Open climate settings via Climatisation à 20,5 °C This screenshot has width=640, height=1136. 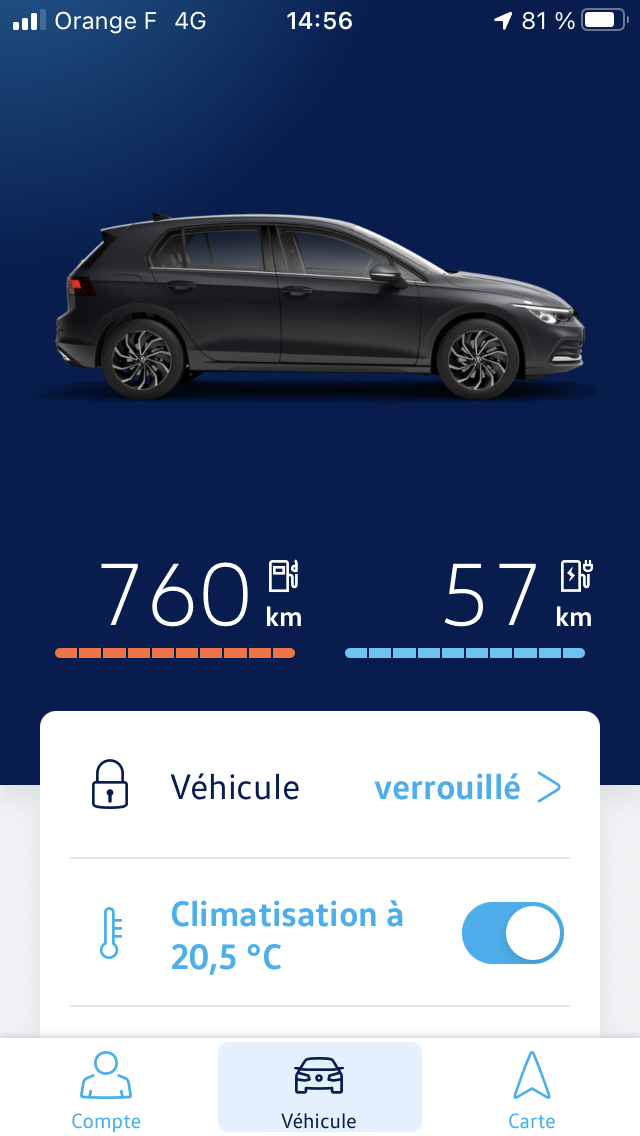[286, 935]
